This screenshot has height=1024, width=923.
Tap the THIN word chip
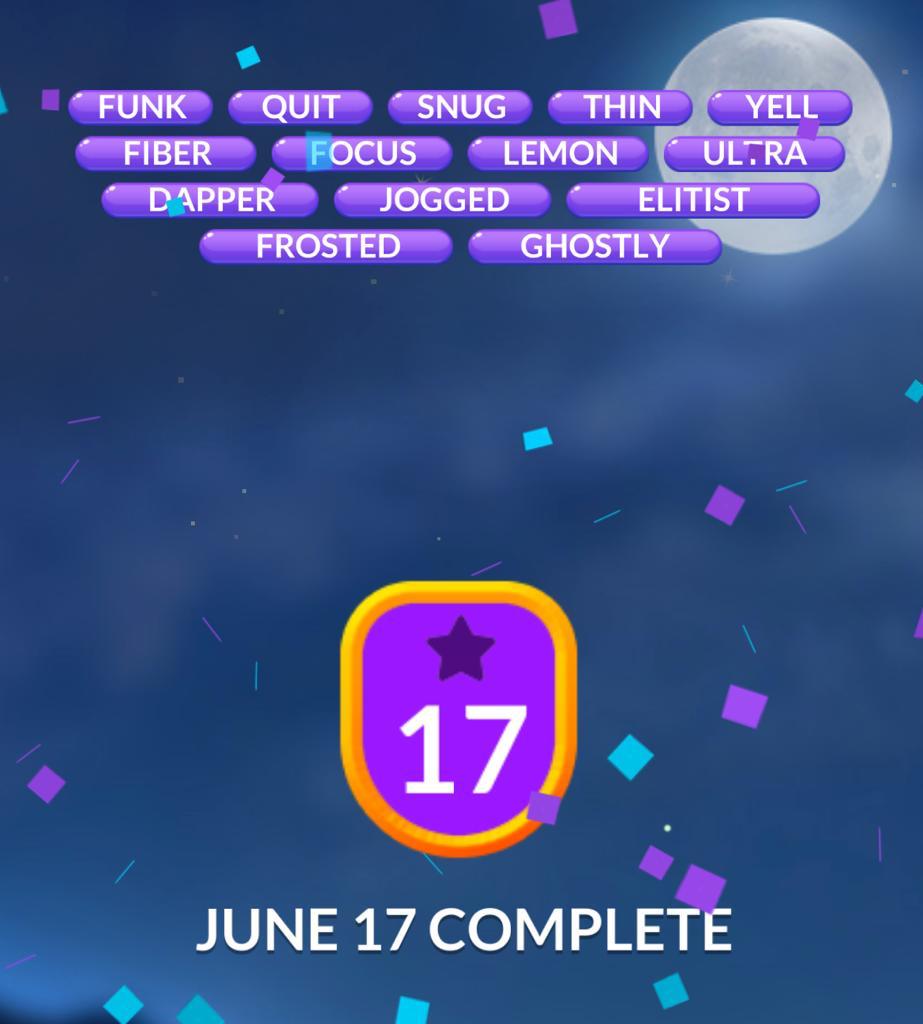coord(621,107)
